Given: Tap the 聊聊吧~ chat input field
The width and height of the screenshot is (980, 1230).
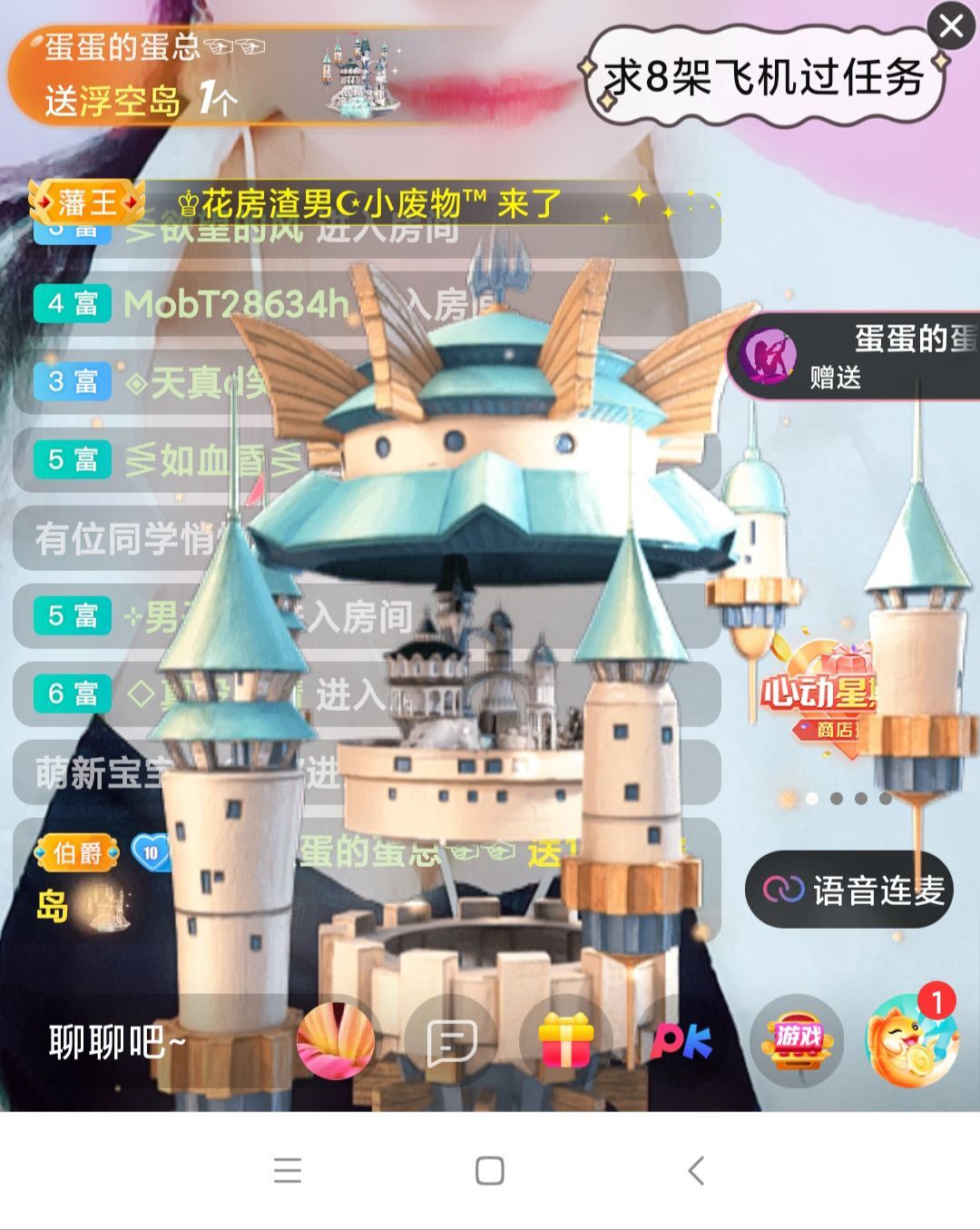Looking at the screenshot, I should 118,1039.
